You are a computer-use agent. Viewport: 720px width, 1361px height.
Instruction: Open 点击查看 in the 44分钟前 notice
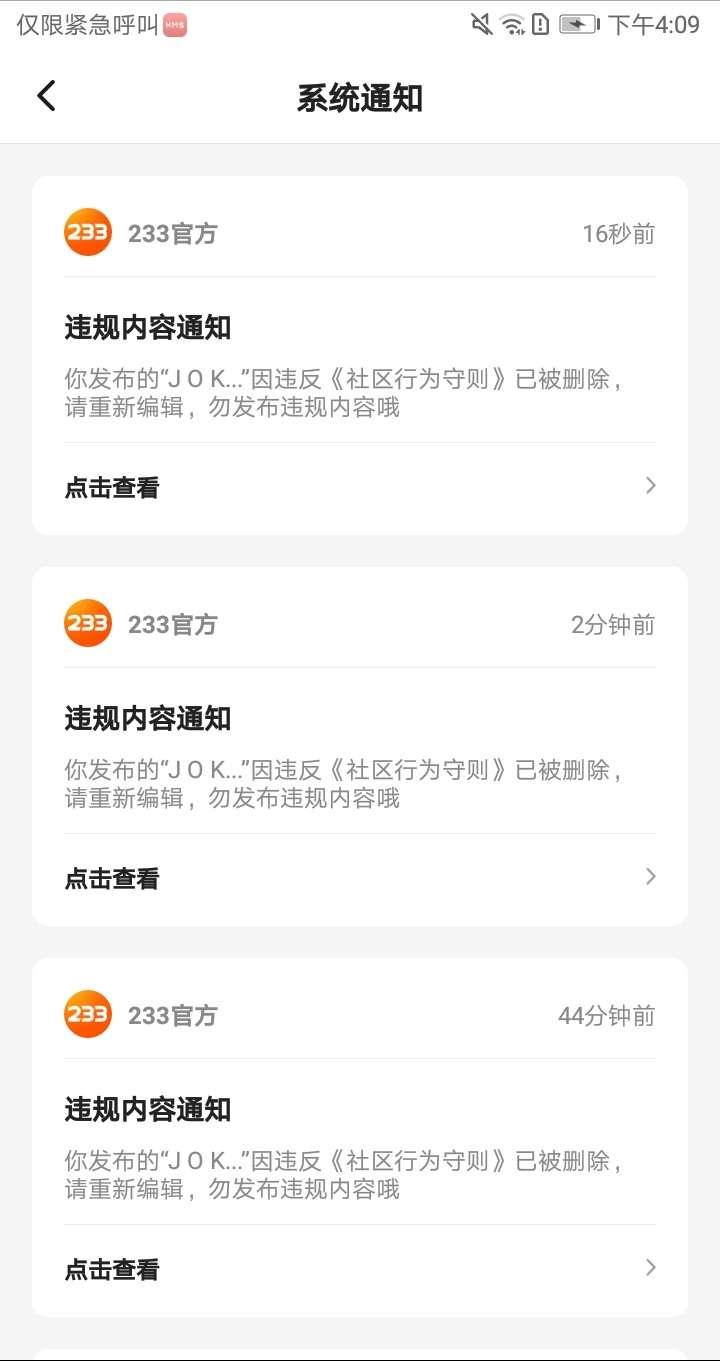(x=360, y=1269)
